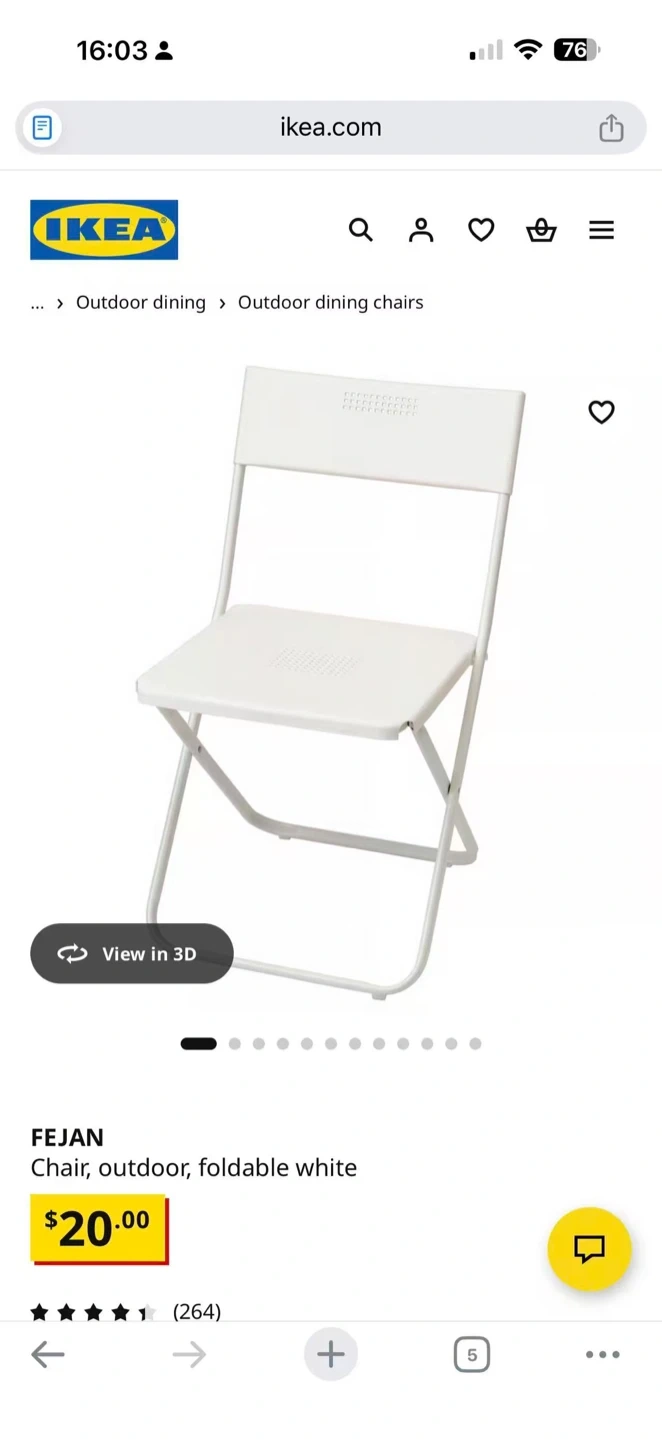Go to Outdoor dining chairs breadcrumb

pyautogui.click(x=330, y=303)
